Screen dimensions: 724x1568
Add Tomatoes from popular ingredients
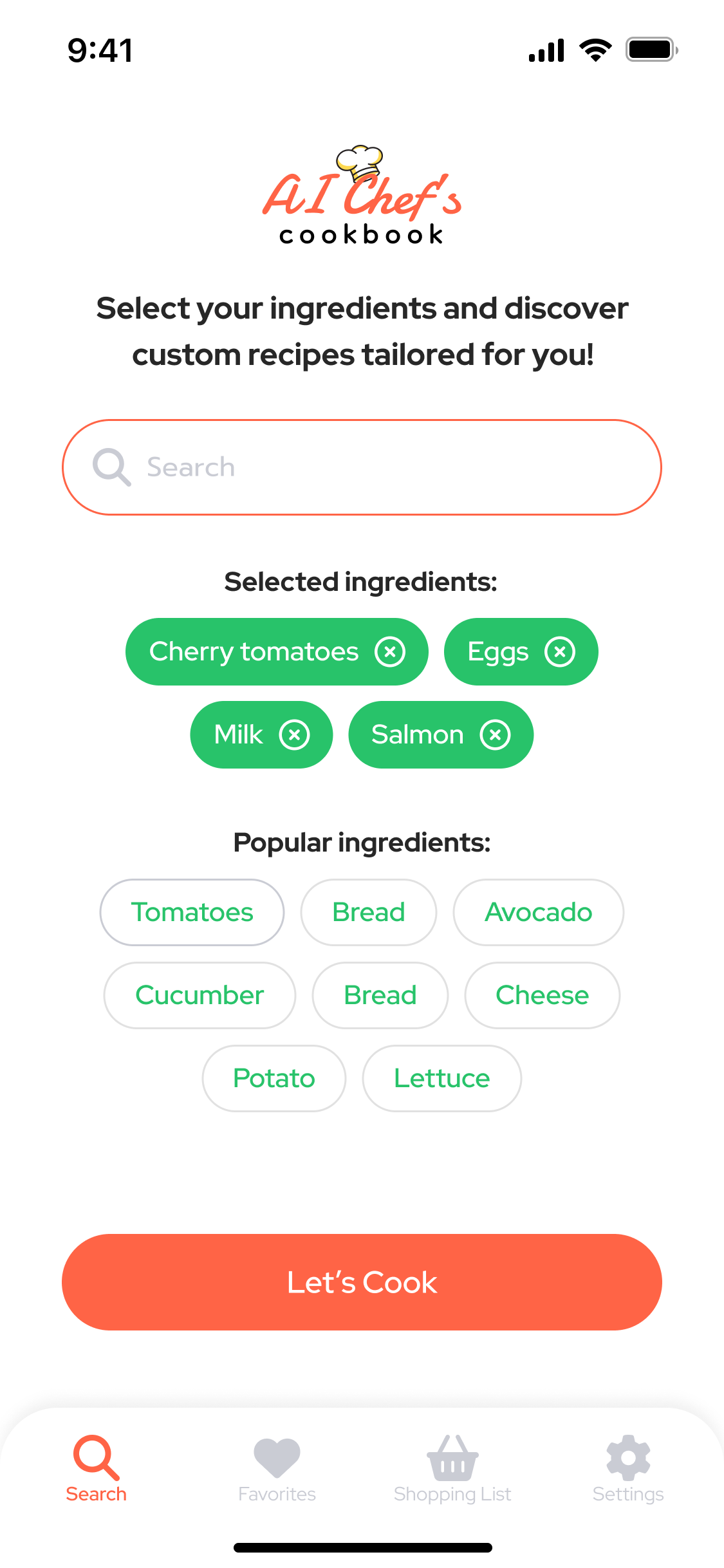coord(192,912)
